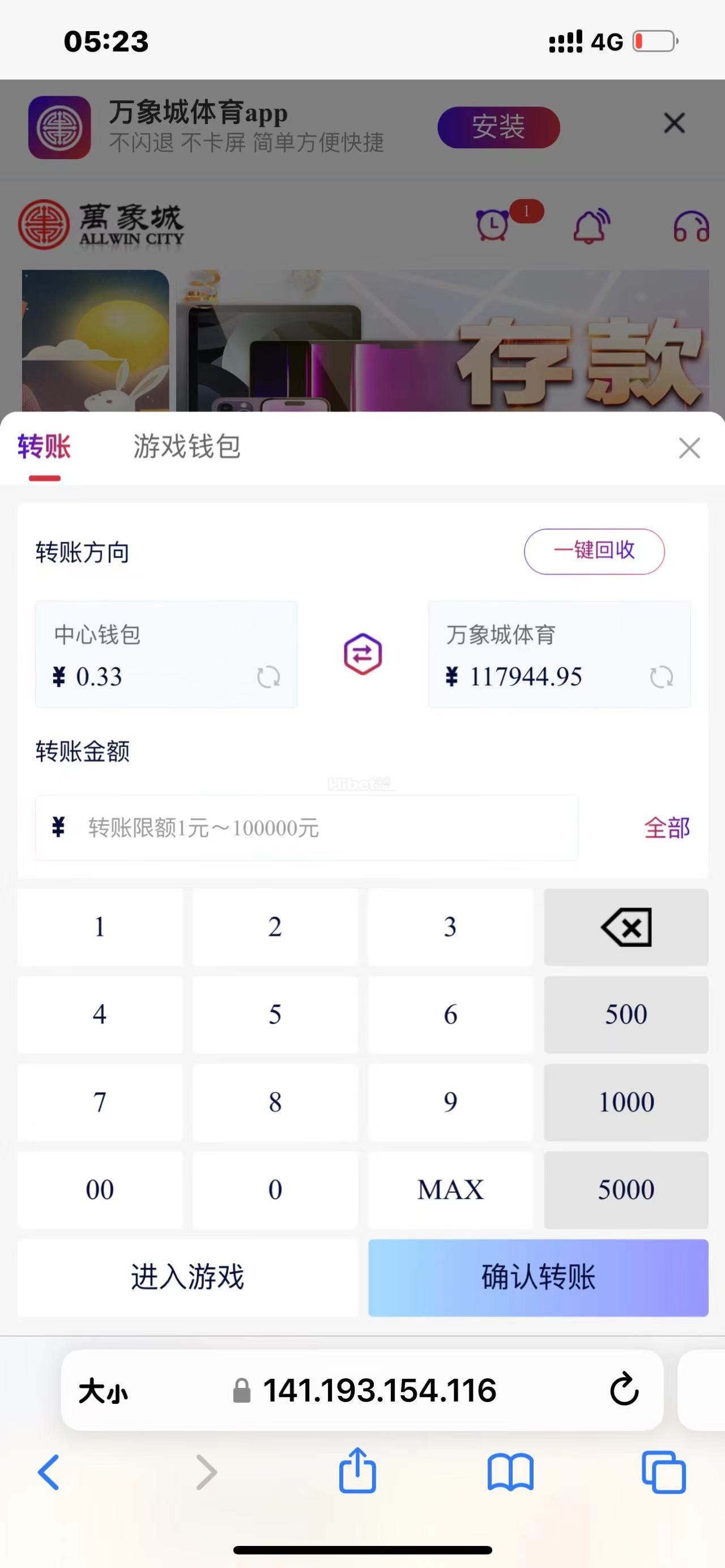Tap 进入游戏 to enter the game
This screenshot has width=725, height=1568.
(187, 1278)
